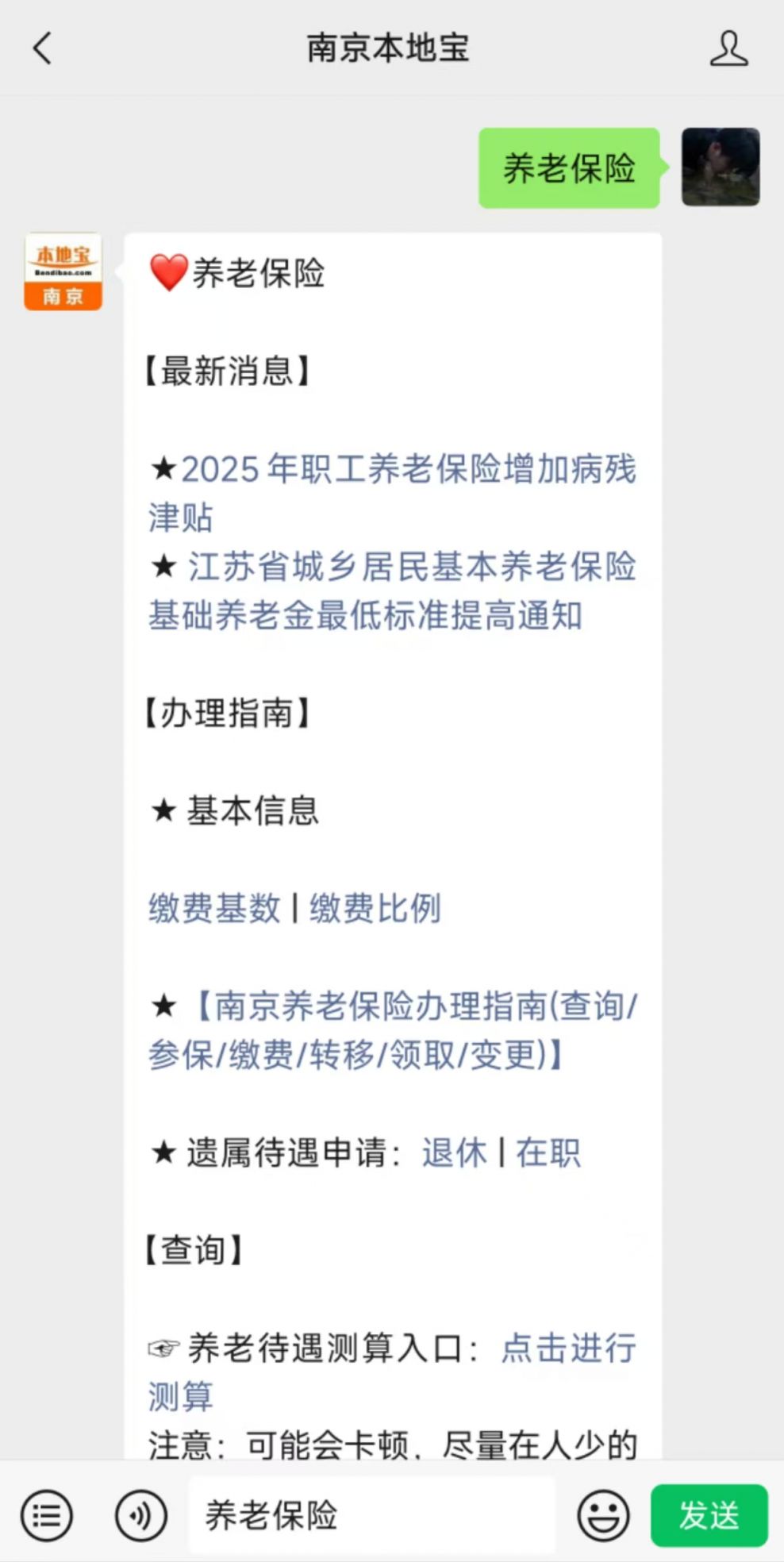Screen dimensions: 784x1562
Task: Open the 缴费比例 link
Action: [x=375, y=908]
